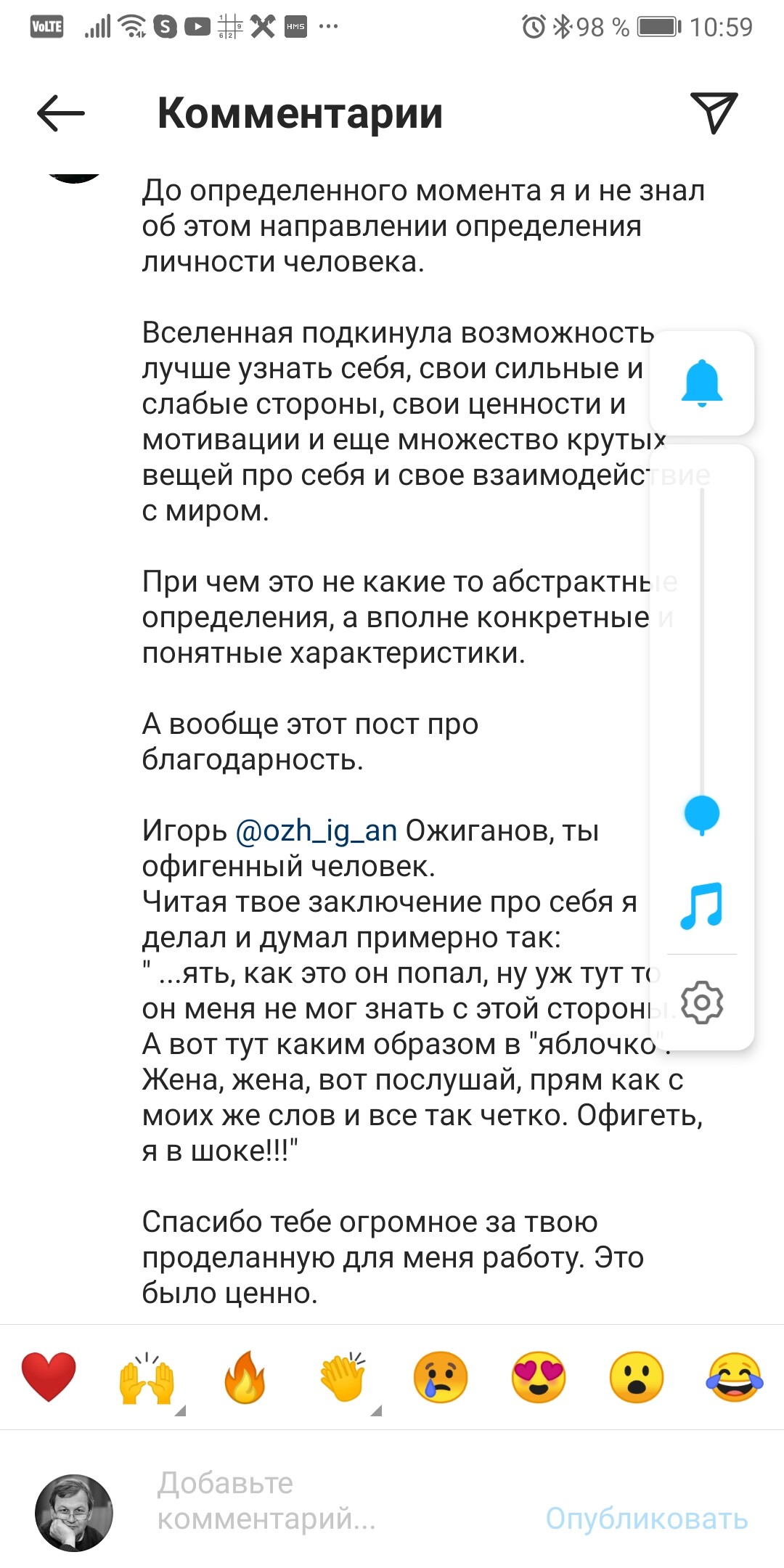Insert the fire emoji

245,1377
